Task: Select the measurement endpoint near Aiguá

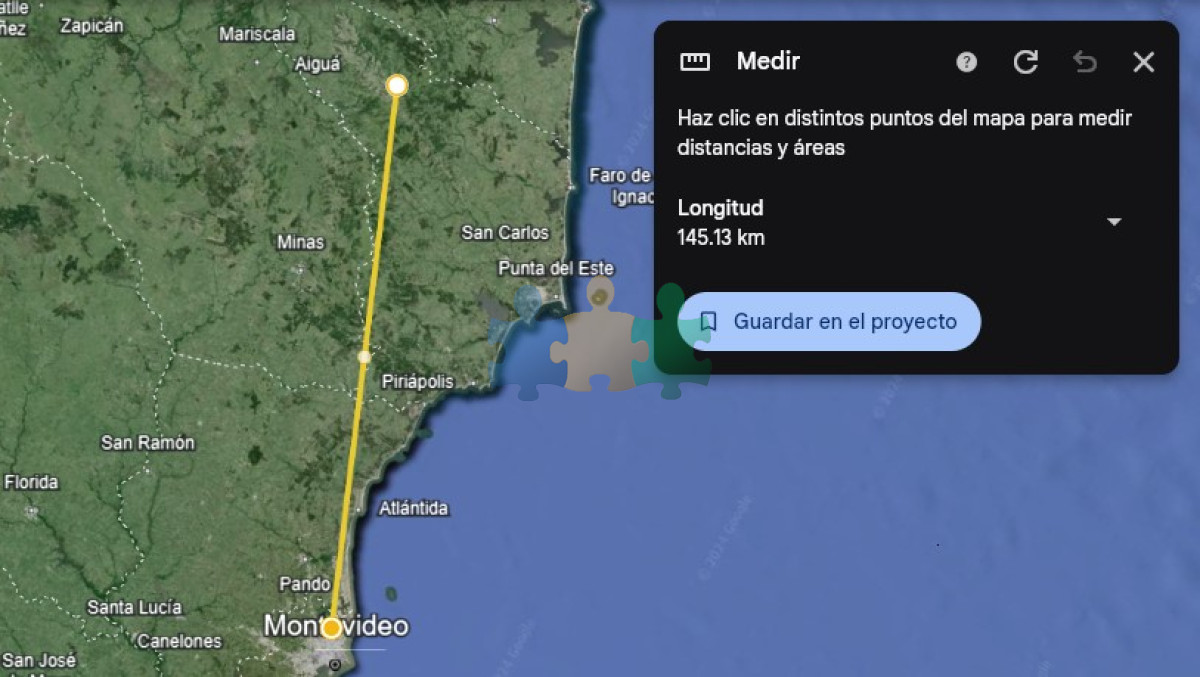Action: pyautogui.click(x=397, y=85)
